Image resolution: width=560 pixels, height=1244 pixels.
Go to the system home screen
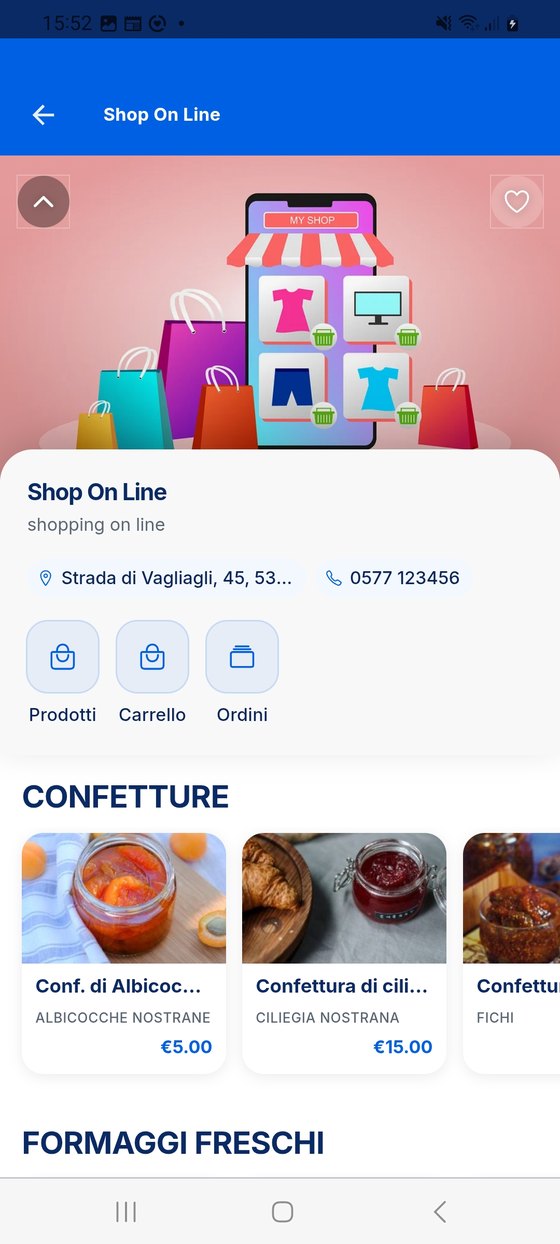coord(282,1212)
